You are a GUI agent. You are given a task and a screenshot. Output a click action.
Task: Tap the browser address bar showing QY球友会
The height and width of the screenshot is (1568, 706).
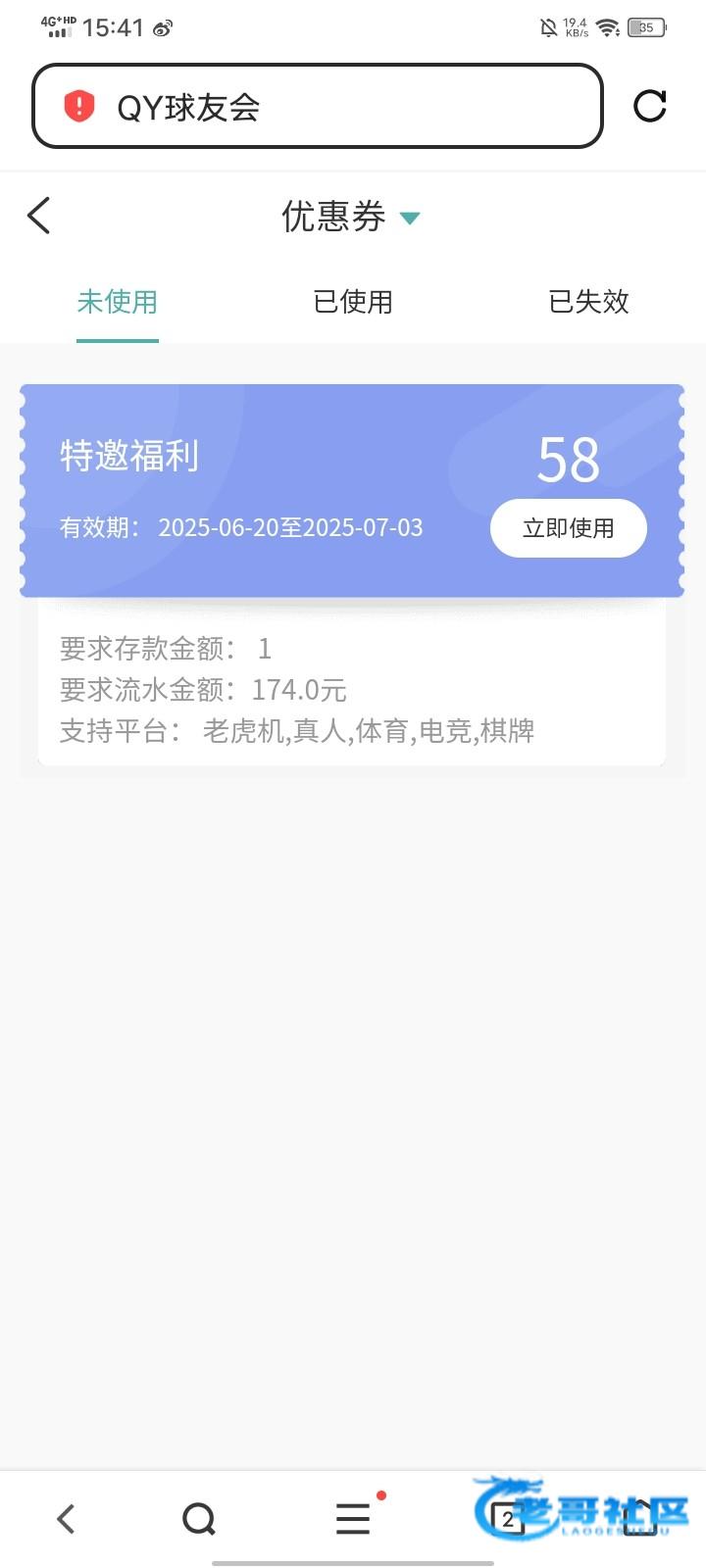click(x=318, y=106)
